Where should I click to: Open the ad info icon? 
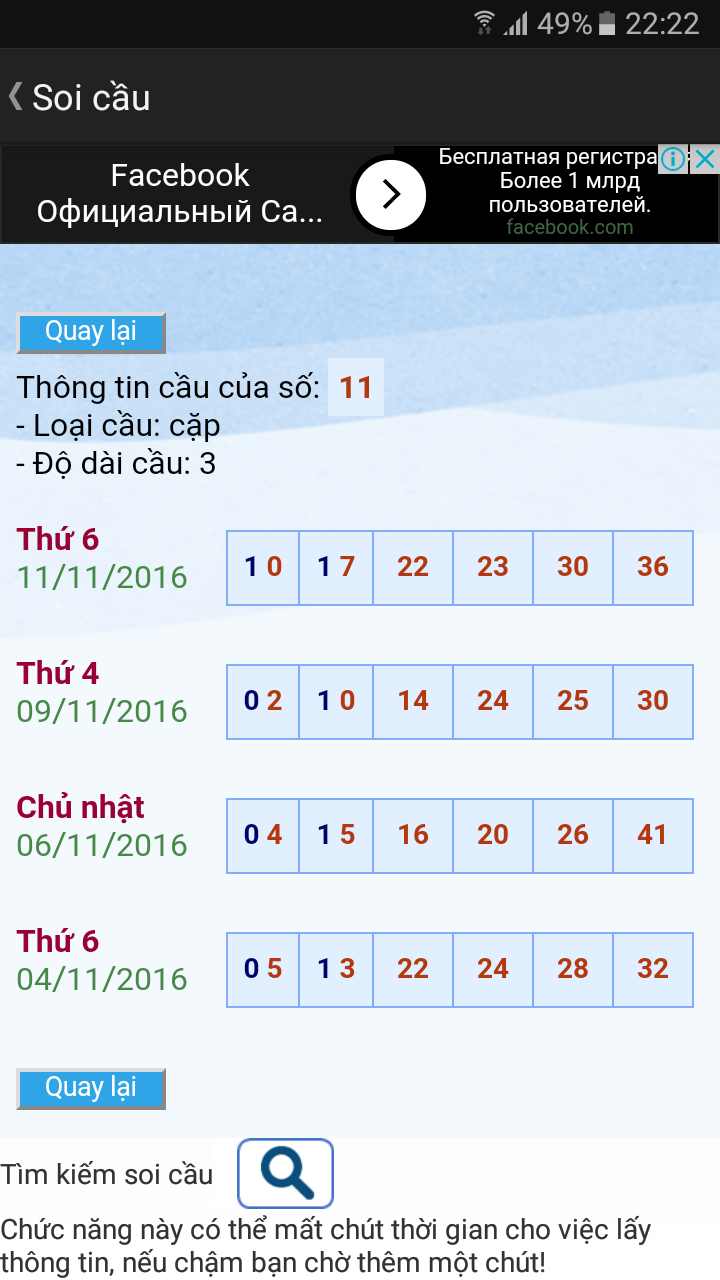673,159
